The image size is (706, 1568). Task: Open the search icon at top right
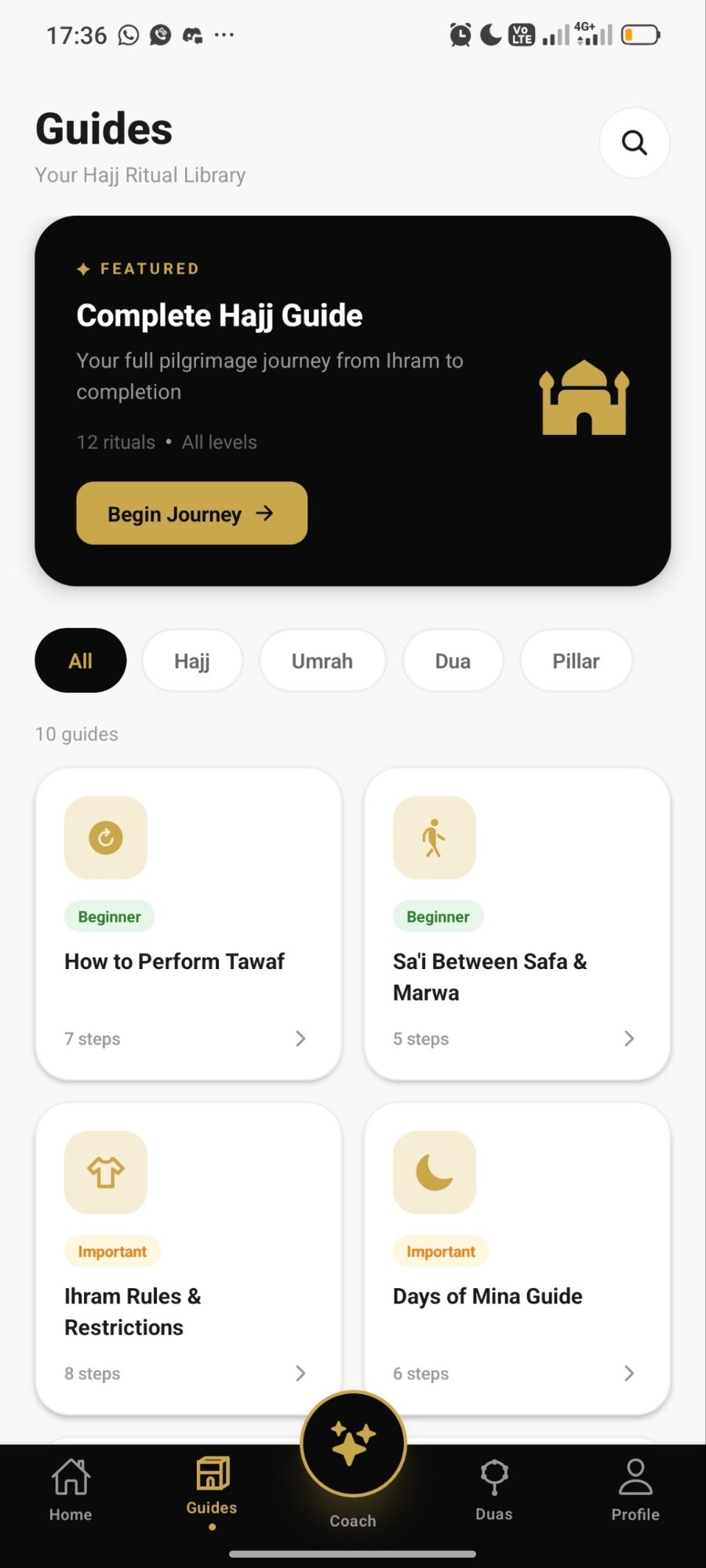634,143
